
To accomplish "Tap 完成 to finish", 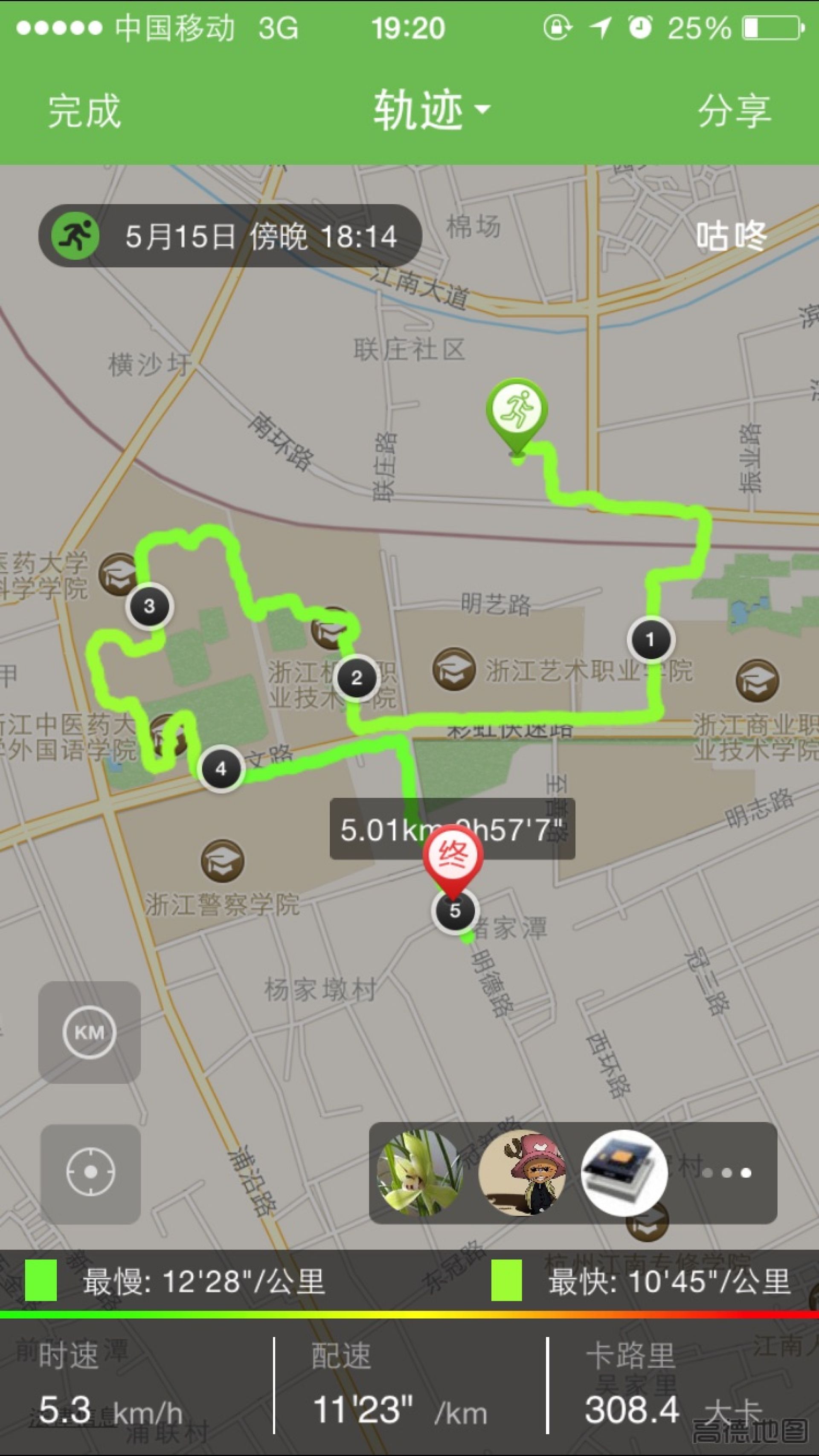I will [84, 111].
